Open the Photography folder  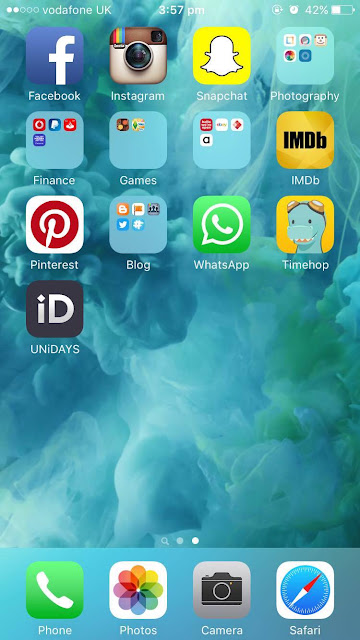coord(305,56)
